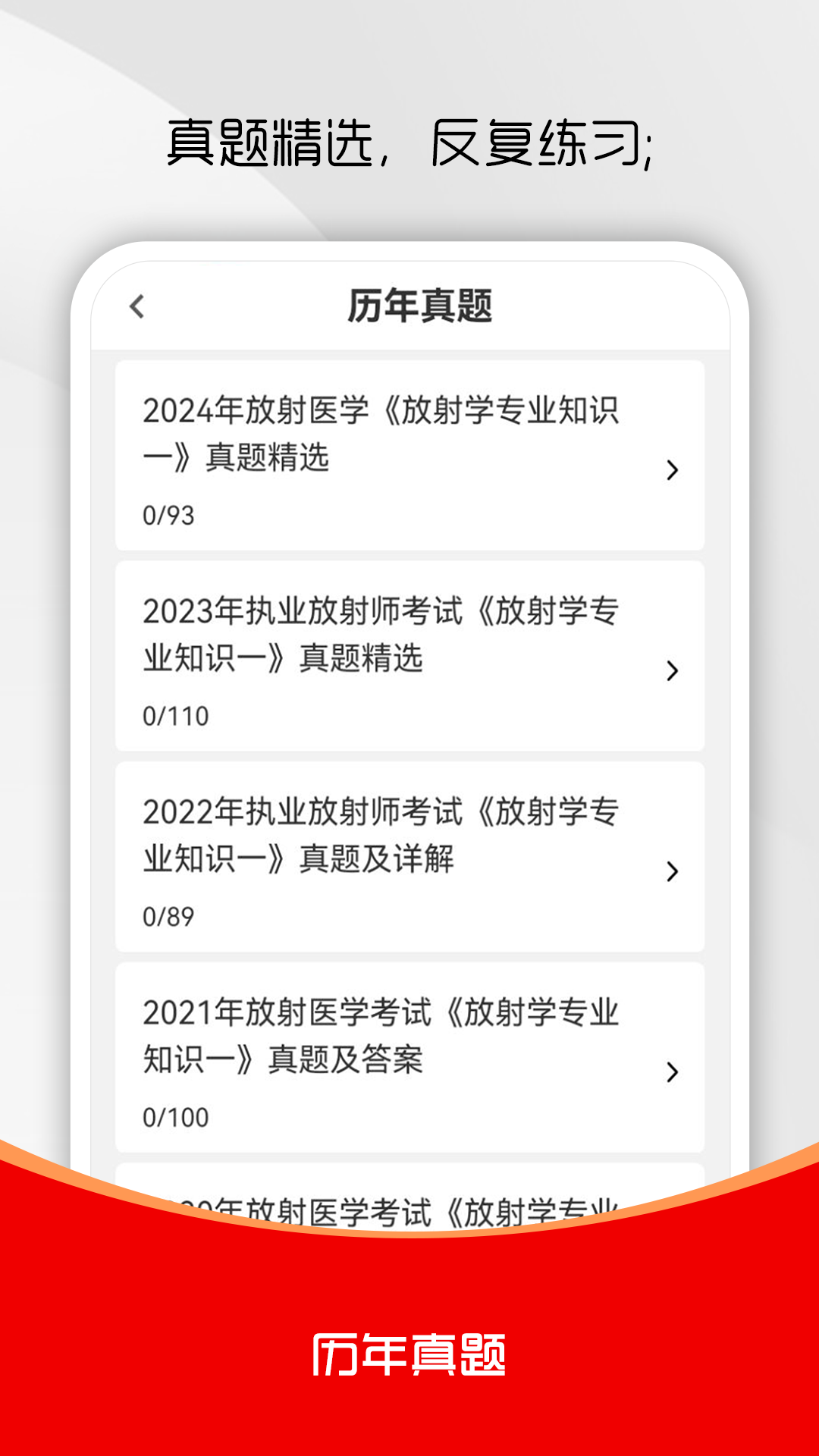Image resolution: width=819 pixels, height=1456 pixels.
Task: Tap the chevron on the 2023 exam card
Action: [672, 670]
